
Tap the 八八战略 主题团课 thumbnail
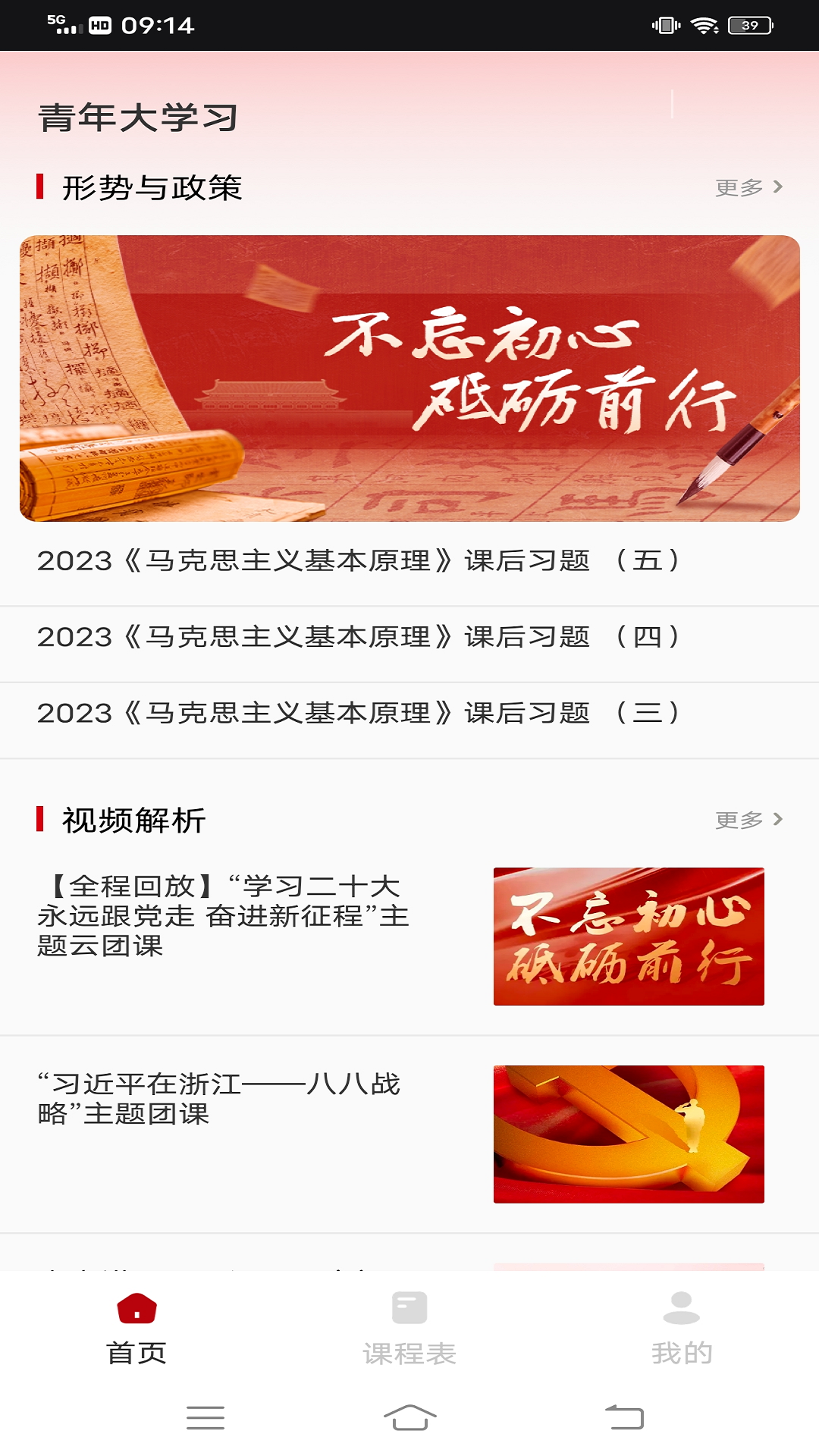click(x=629, y=1130)
